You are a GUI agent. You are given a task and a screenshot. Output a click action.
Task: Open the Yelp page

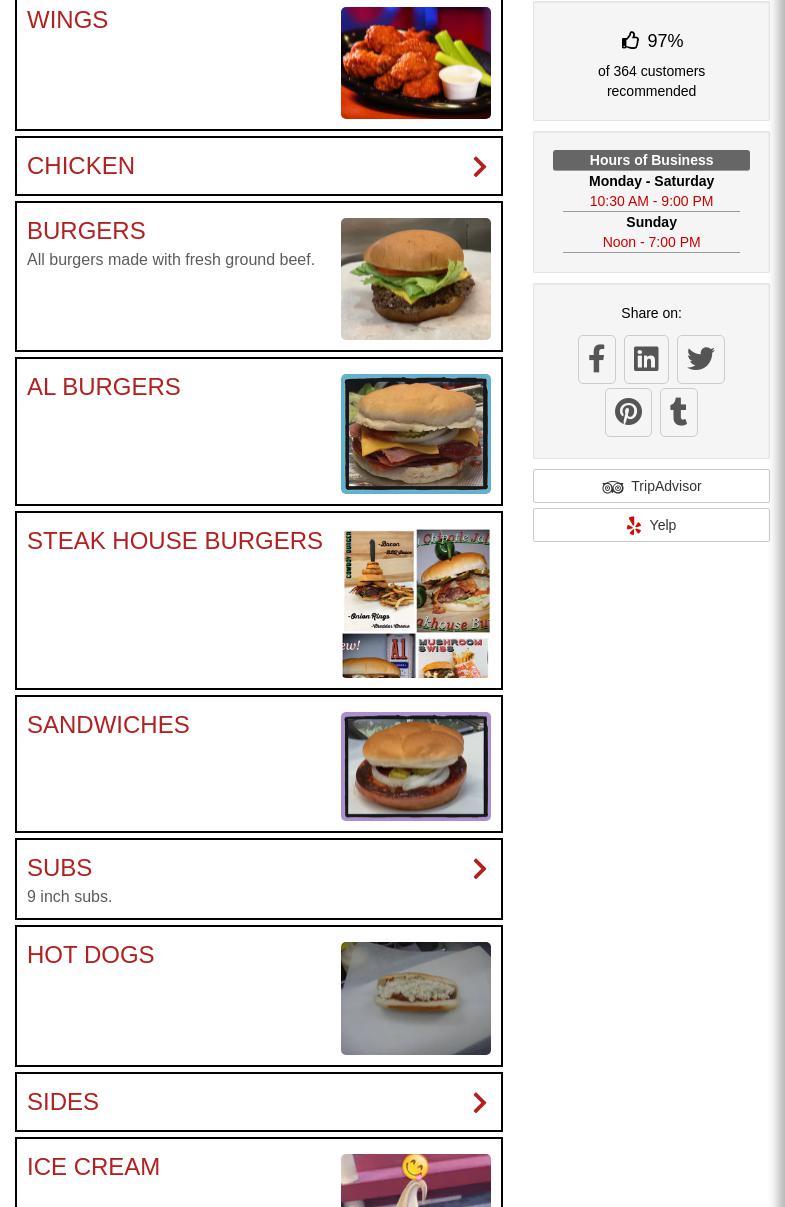(651, 525)
